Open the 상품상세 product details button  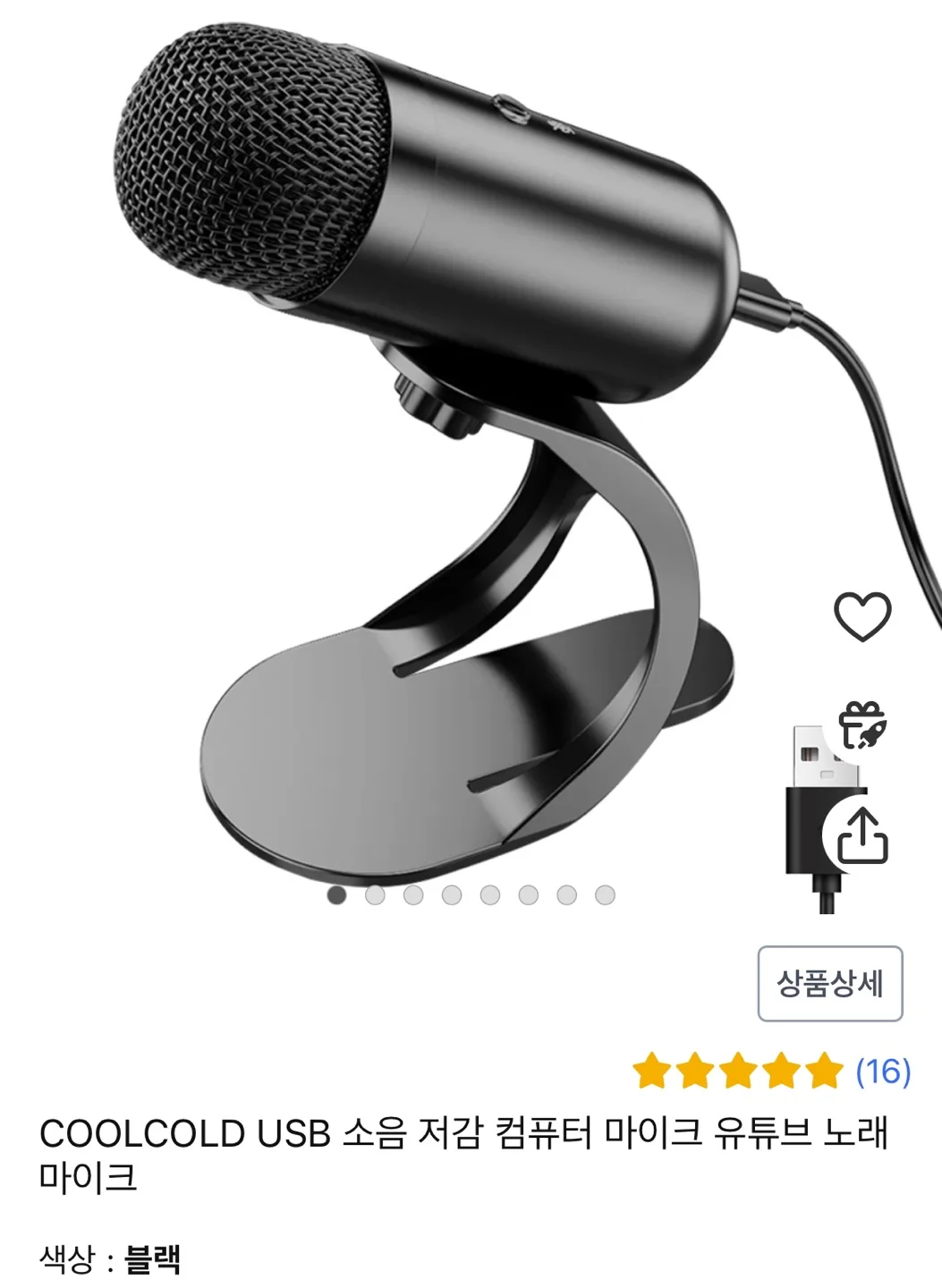coord(829,983)
